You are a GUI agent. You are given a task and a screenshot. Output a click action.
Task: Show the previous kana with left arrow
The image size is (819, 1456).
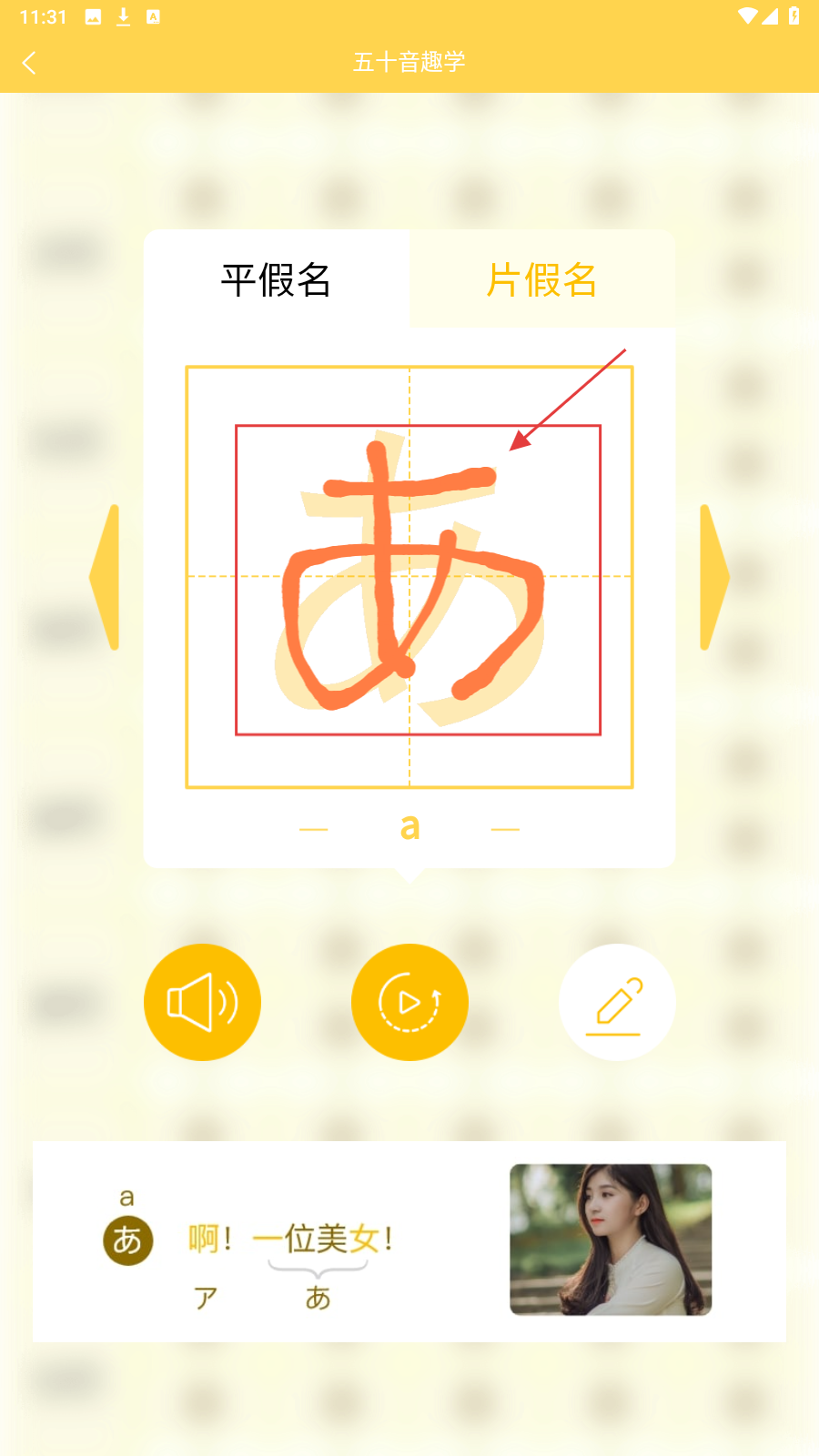[106, 577]
